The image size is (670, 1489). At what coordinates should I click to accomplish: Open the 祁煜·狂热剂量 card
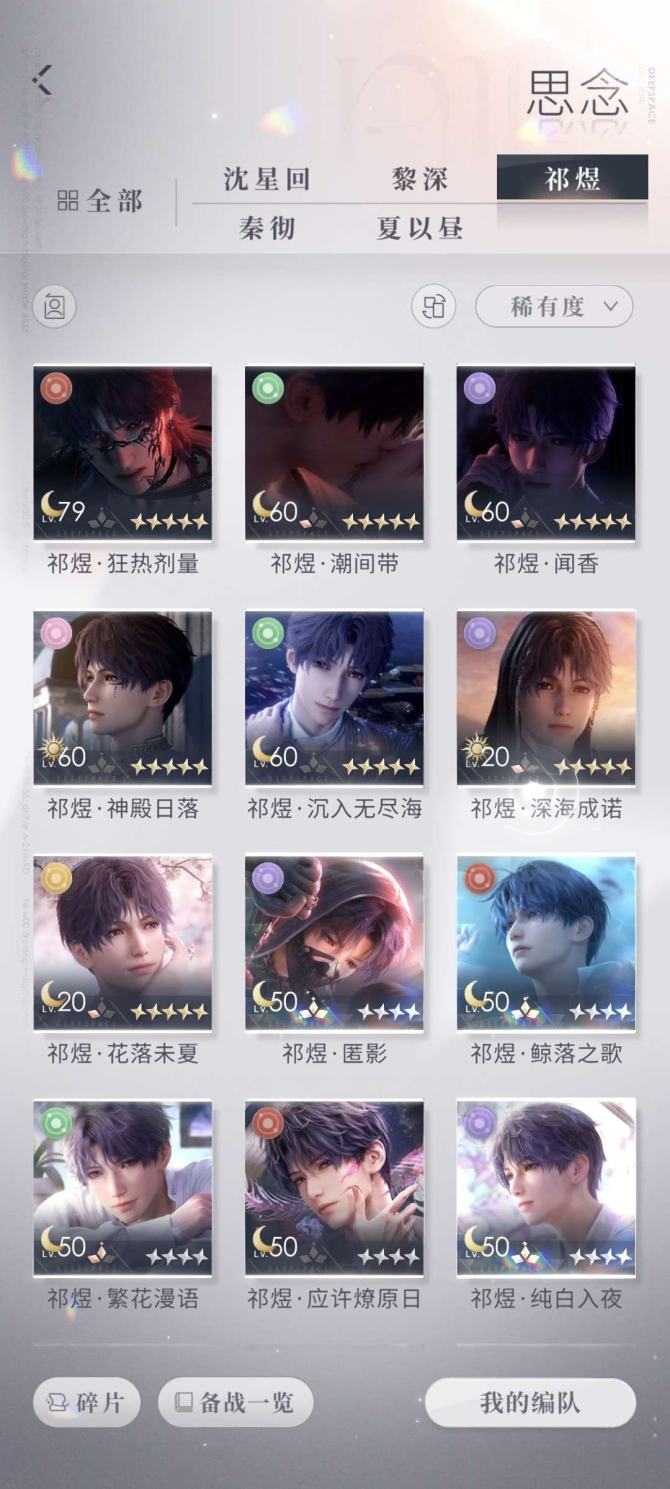(x=123, y=453)
